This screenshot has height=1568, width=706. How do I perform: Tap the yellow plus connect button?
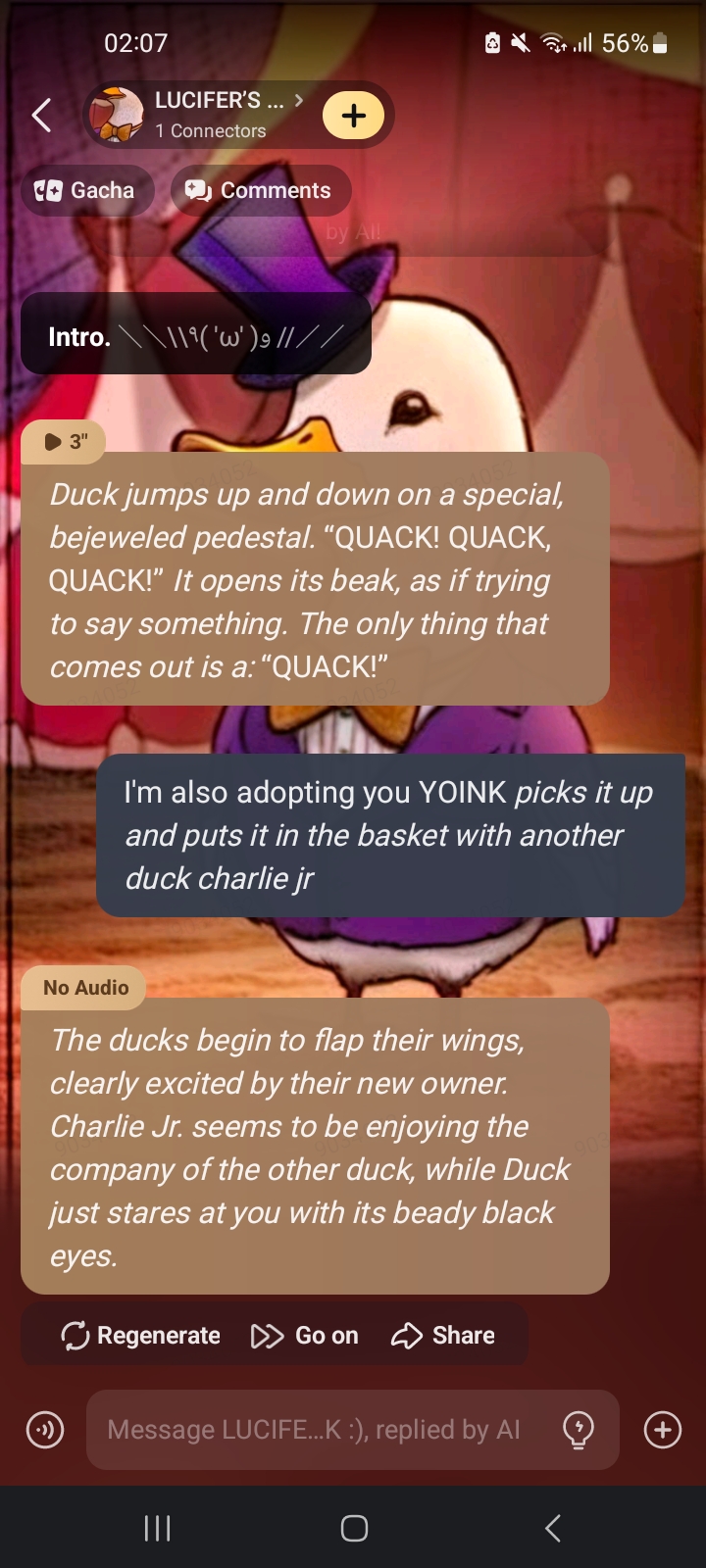point(353,116)
